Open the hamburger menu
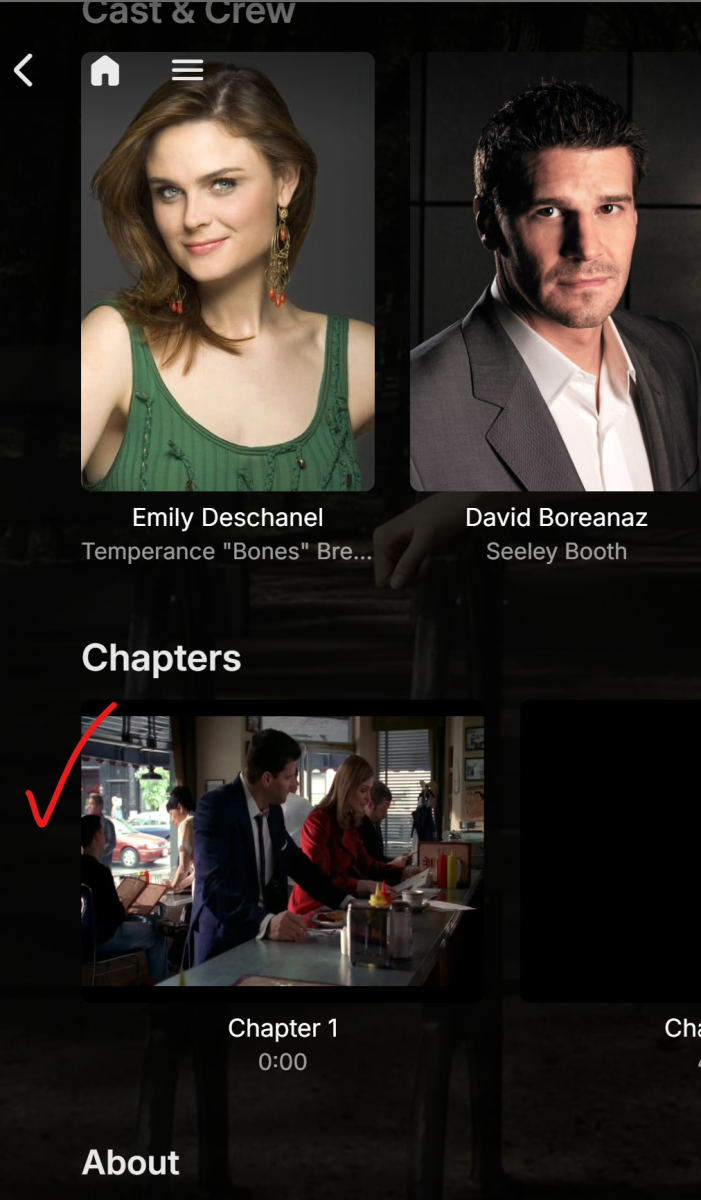Viewport: 701px width, 1200px height. [x=187, y=70]
